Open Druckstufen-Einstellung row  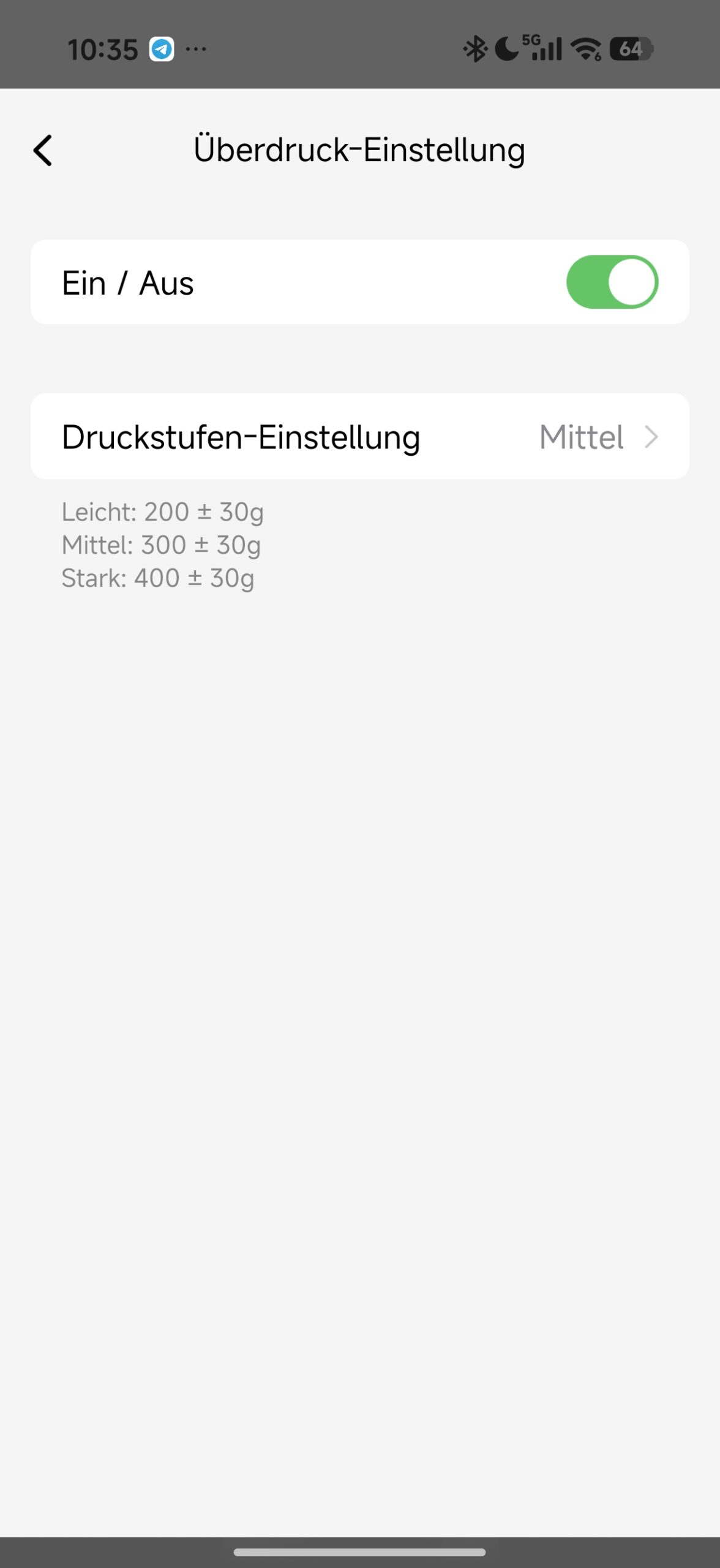point(360,437)
